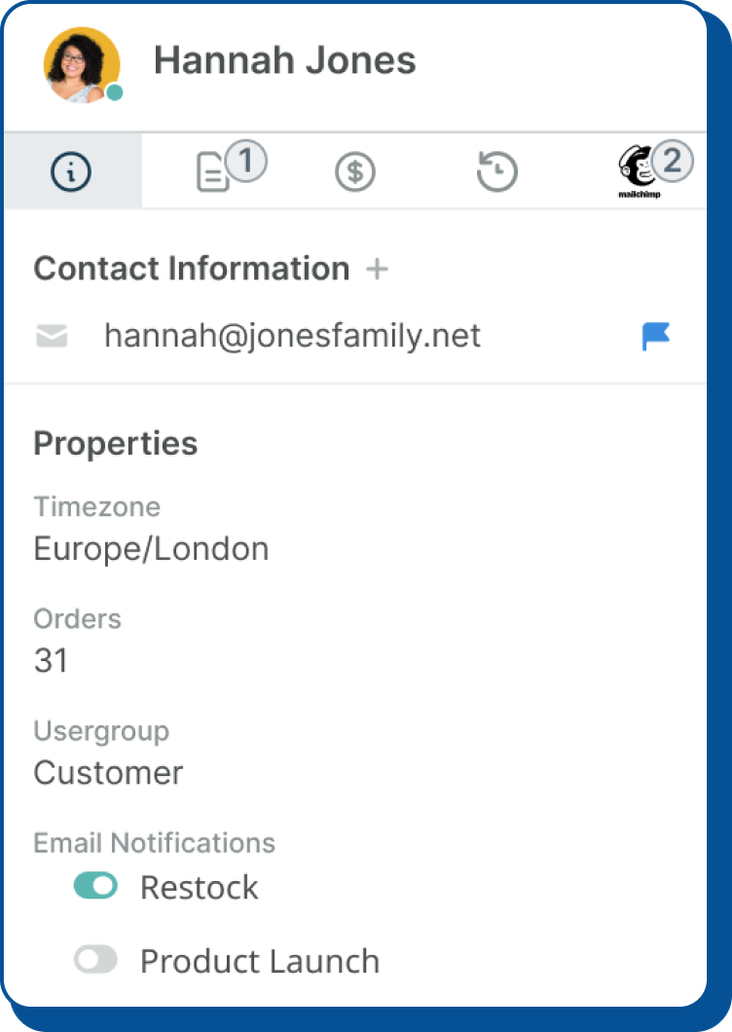Switch to the dollar sign tab

(354, 173)
